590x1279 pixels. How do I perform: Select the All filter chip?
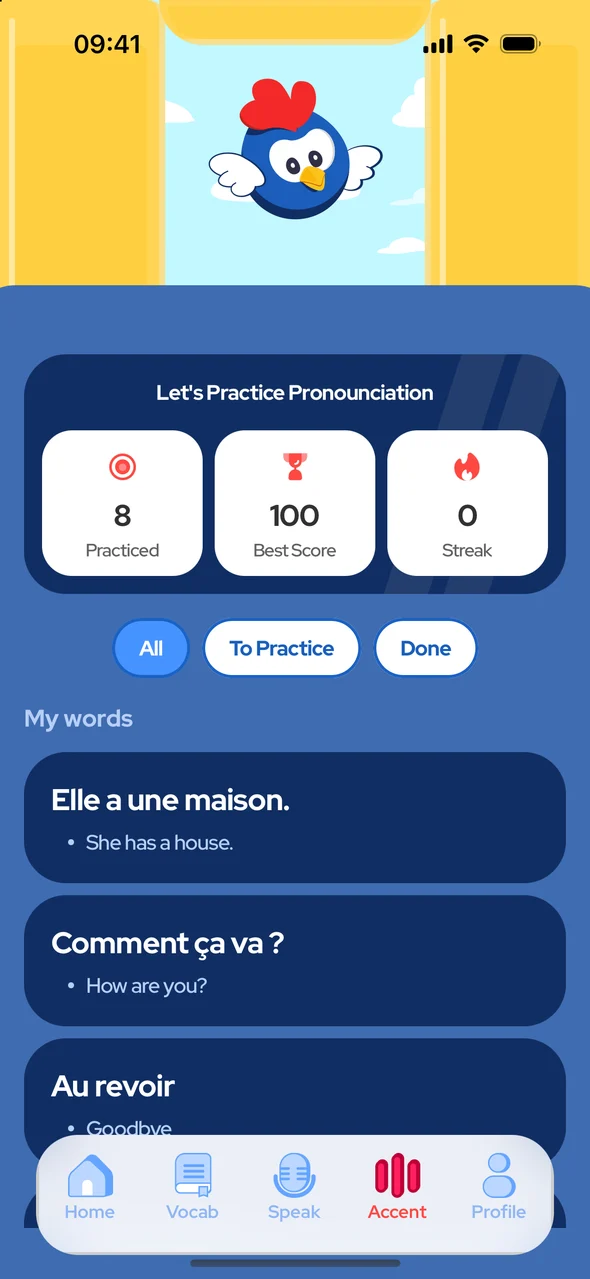point(151,648)
